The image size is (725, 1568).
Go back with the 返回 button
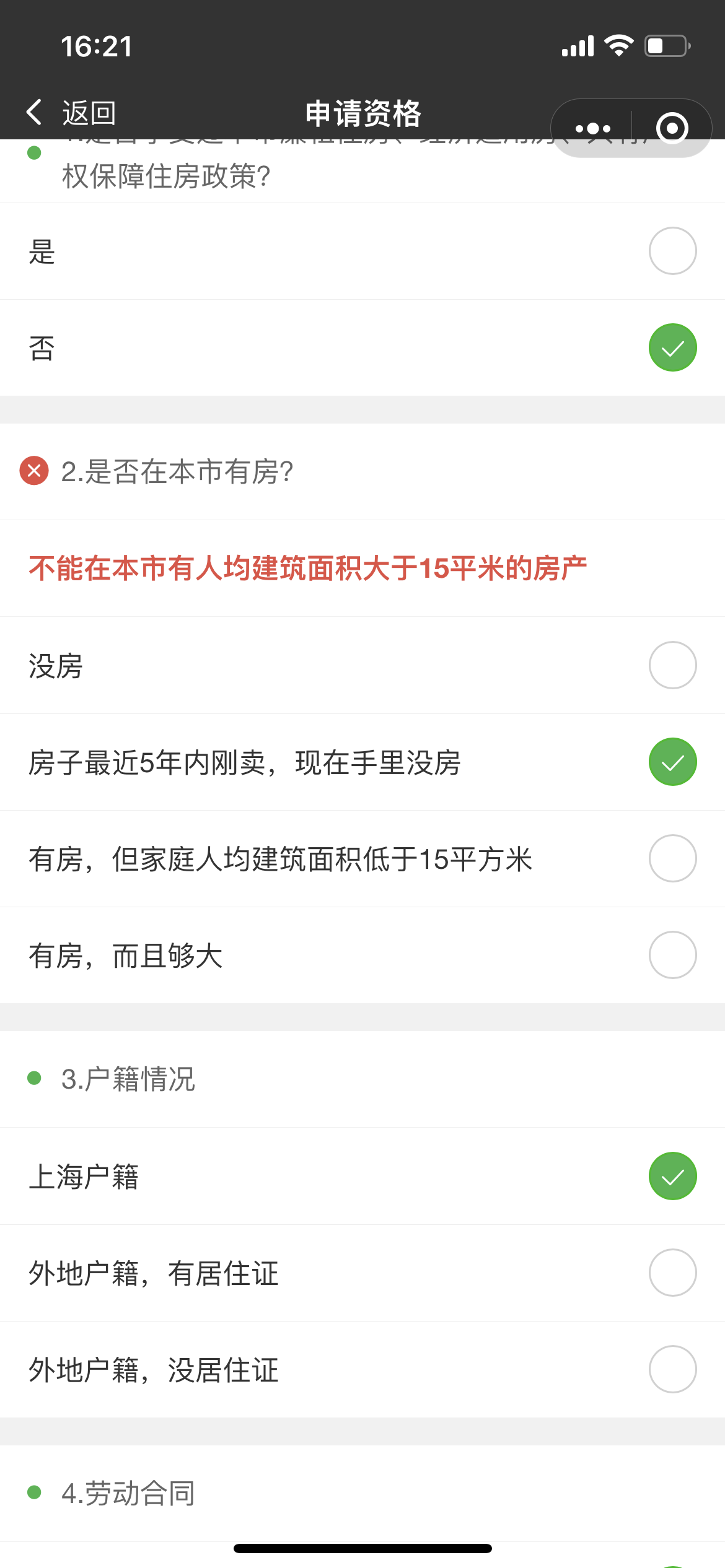tap(71, 113)
